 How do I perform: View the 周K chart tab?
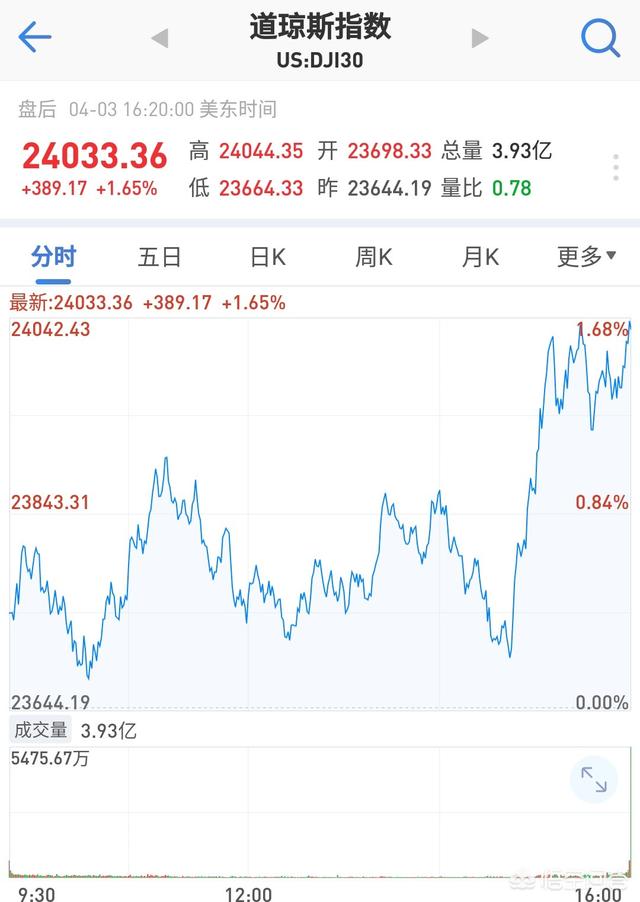tap(373, 257)
